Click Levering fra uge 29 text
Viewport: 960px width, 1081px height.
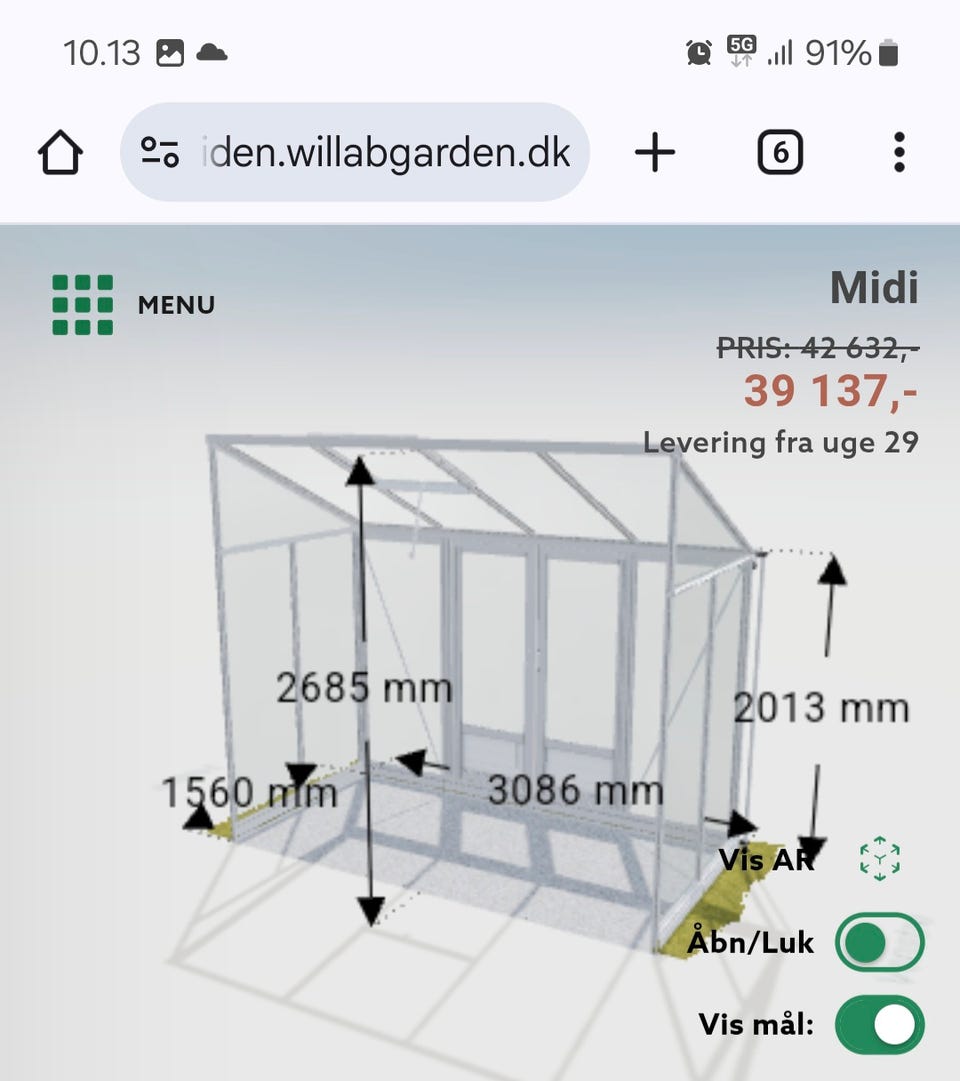(782, 442)
